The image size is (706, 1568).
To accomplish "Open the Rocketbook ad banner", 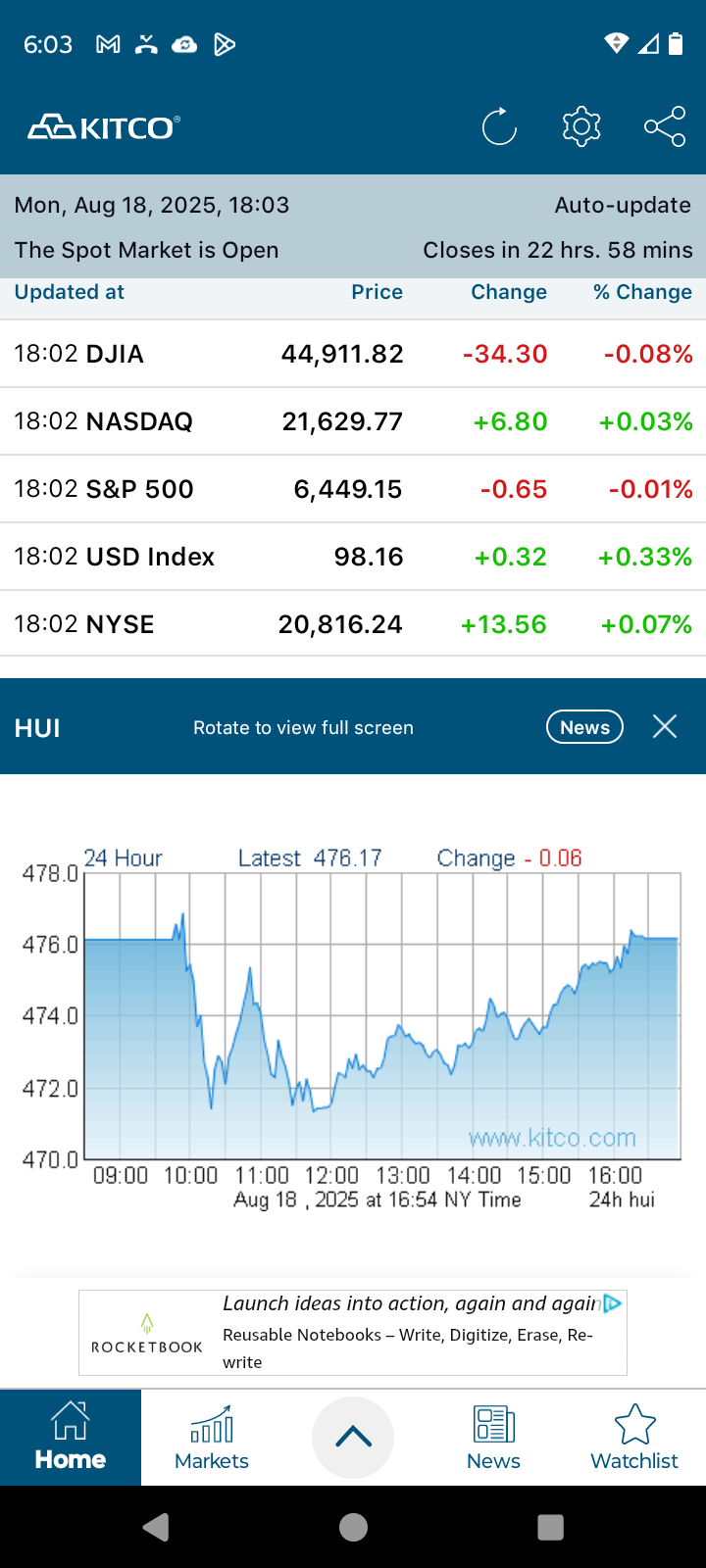I will click(353, 1332).
